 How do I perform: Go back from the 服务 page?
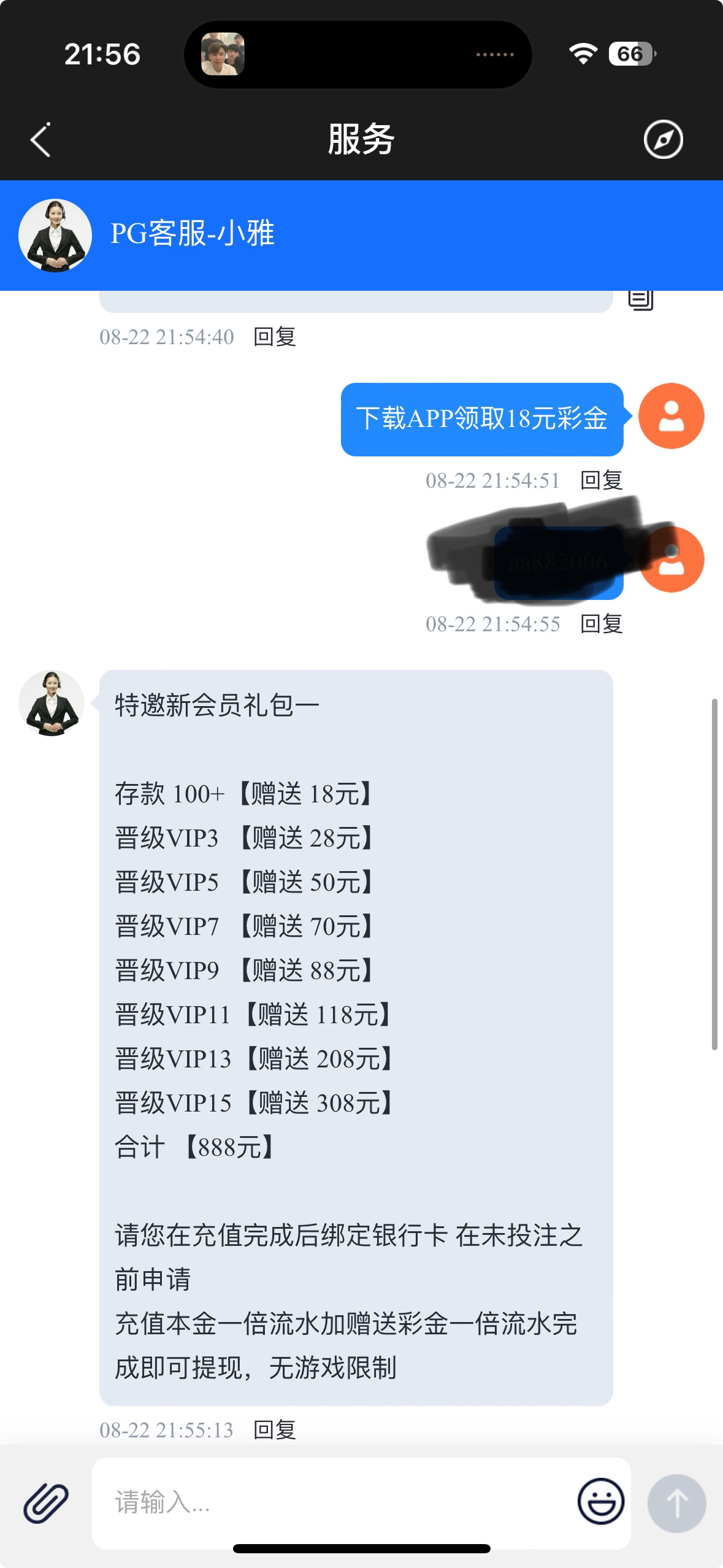[x=40, y=140]
